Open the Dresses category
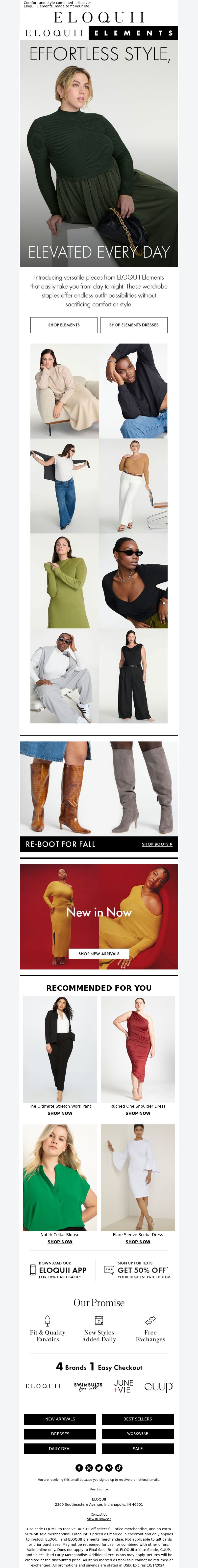Viewport: 198px width, 1568px height. click(60, 1434)
